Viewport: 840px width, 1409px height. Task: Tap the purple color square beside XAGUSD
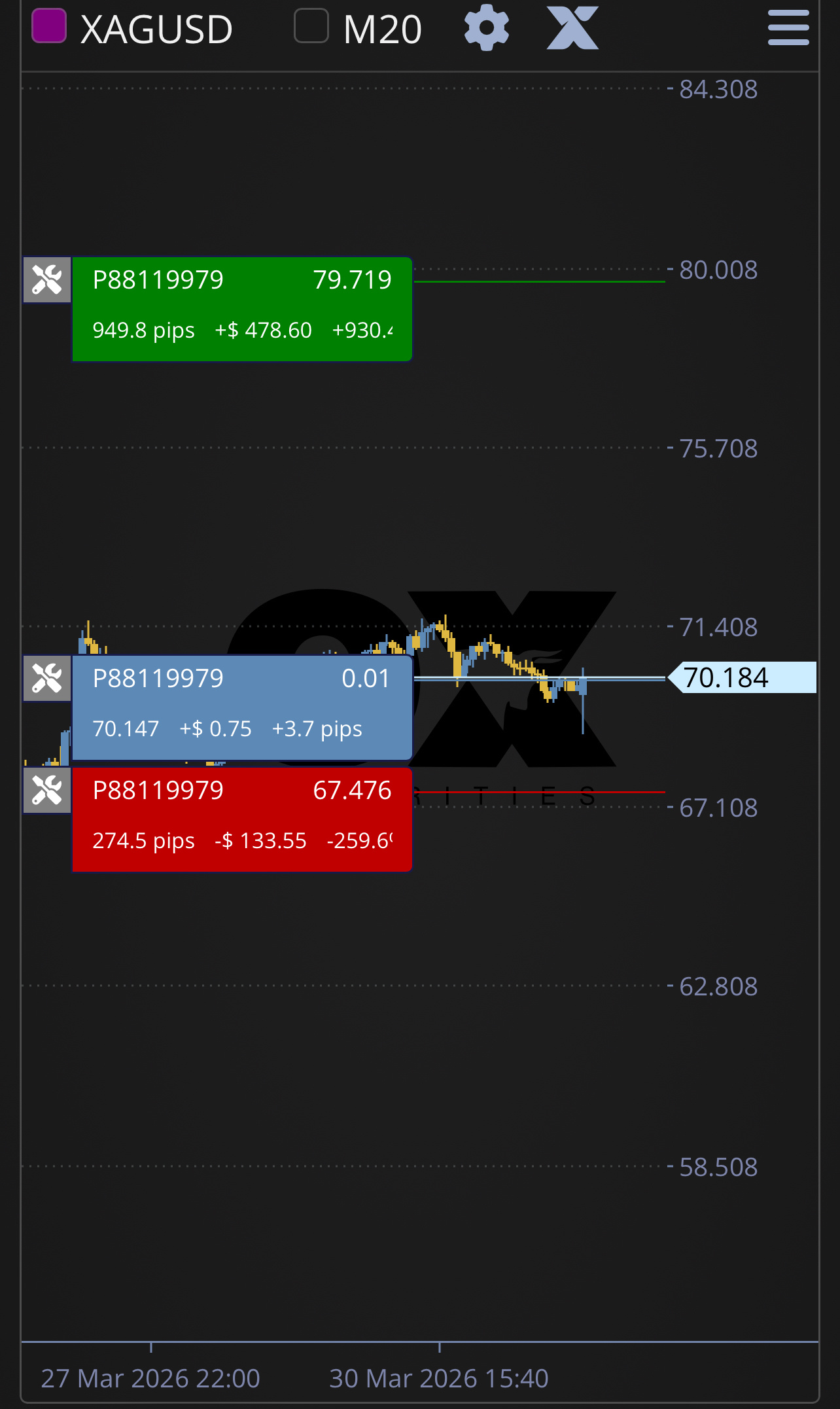[49, 26]
